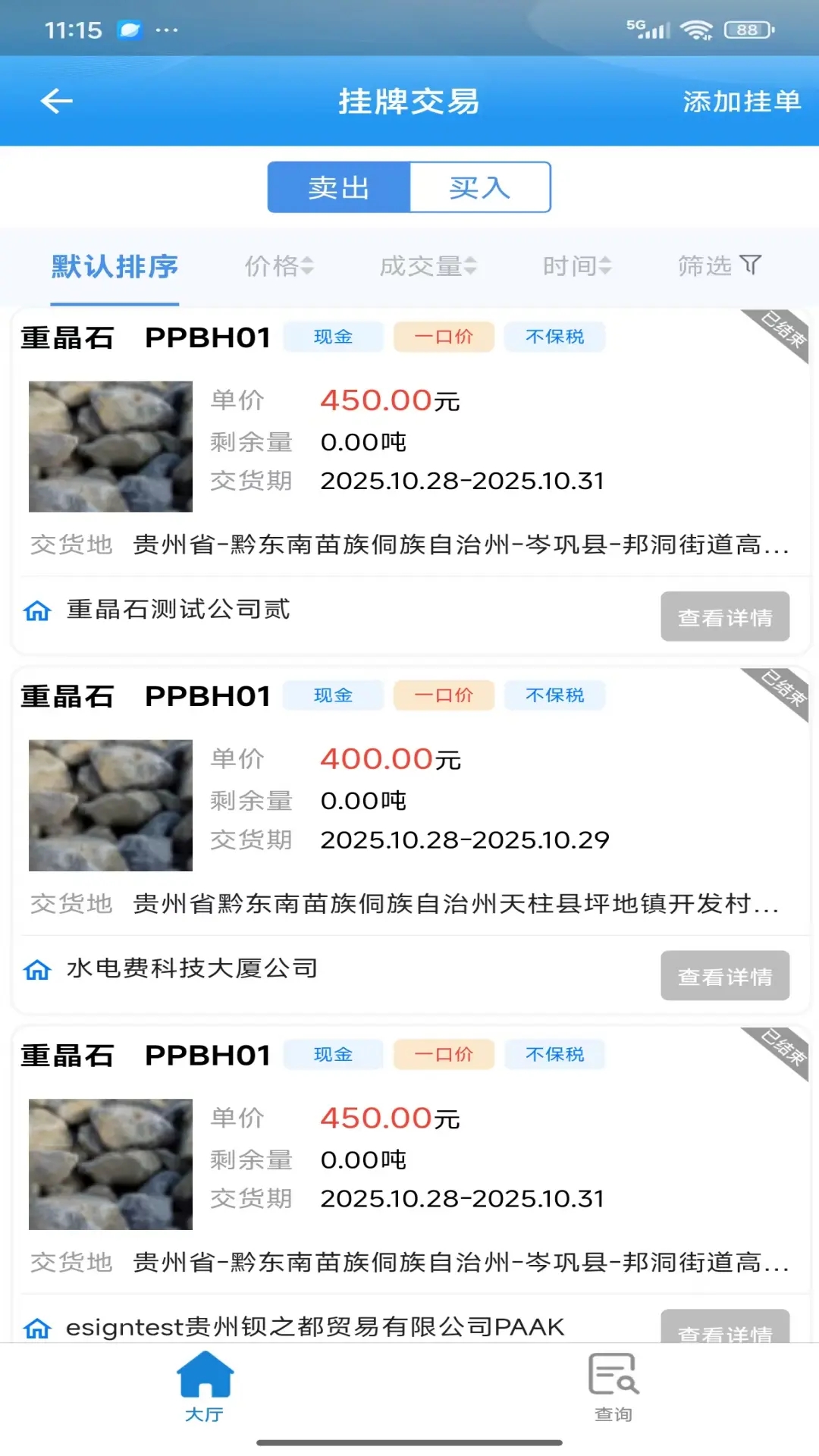
Task: Switch to the 大厅 bottom tab
Action: coord(205,1386)
